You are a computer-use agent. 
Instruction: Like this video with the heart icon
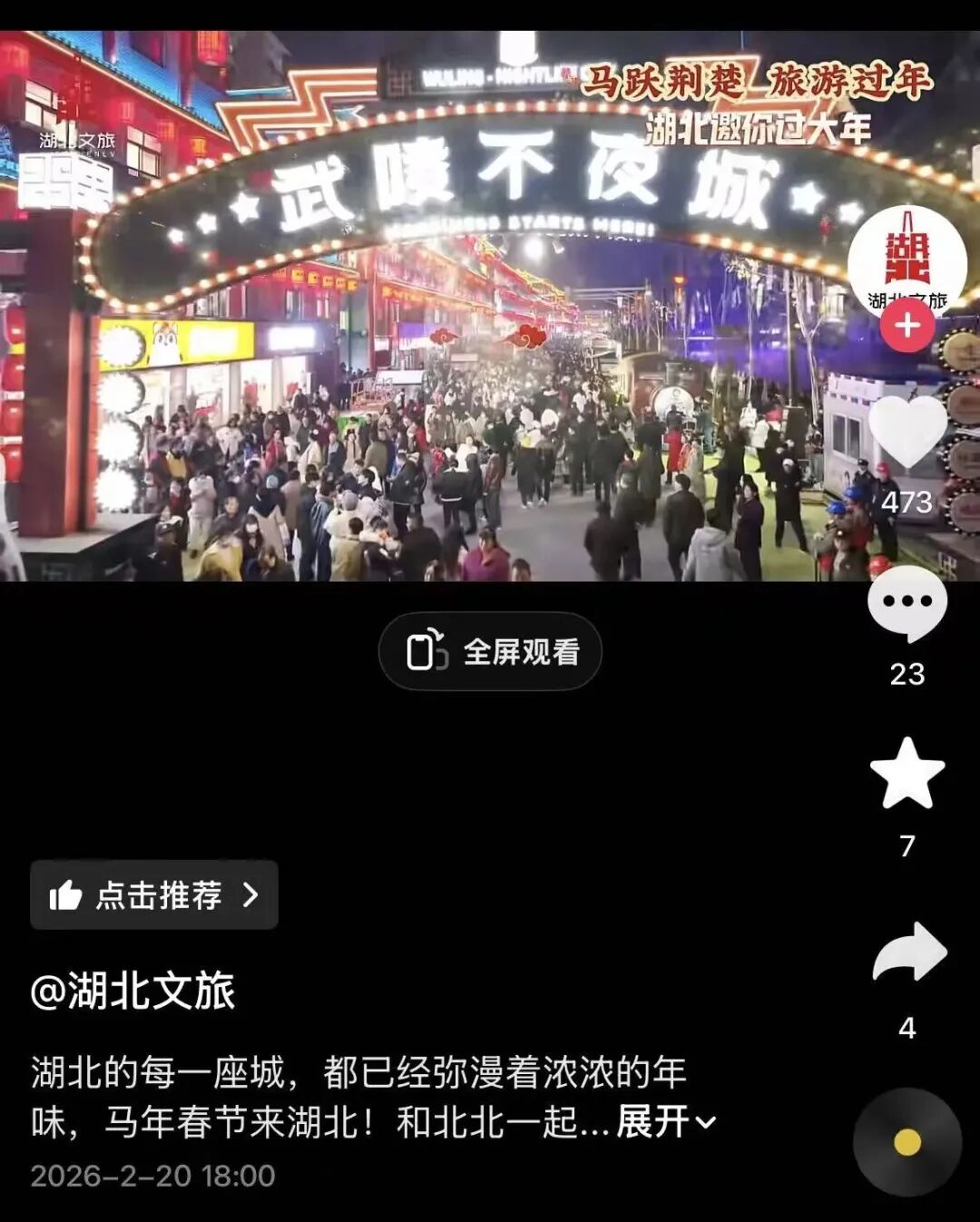point(907,434)
